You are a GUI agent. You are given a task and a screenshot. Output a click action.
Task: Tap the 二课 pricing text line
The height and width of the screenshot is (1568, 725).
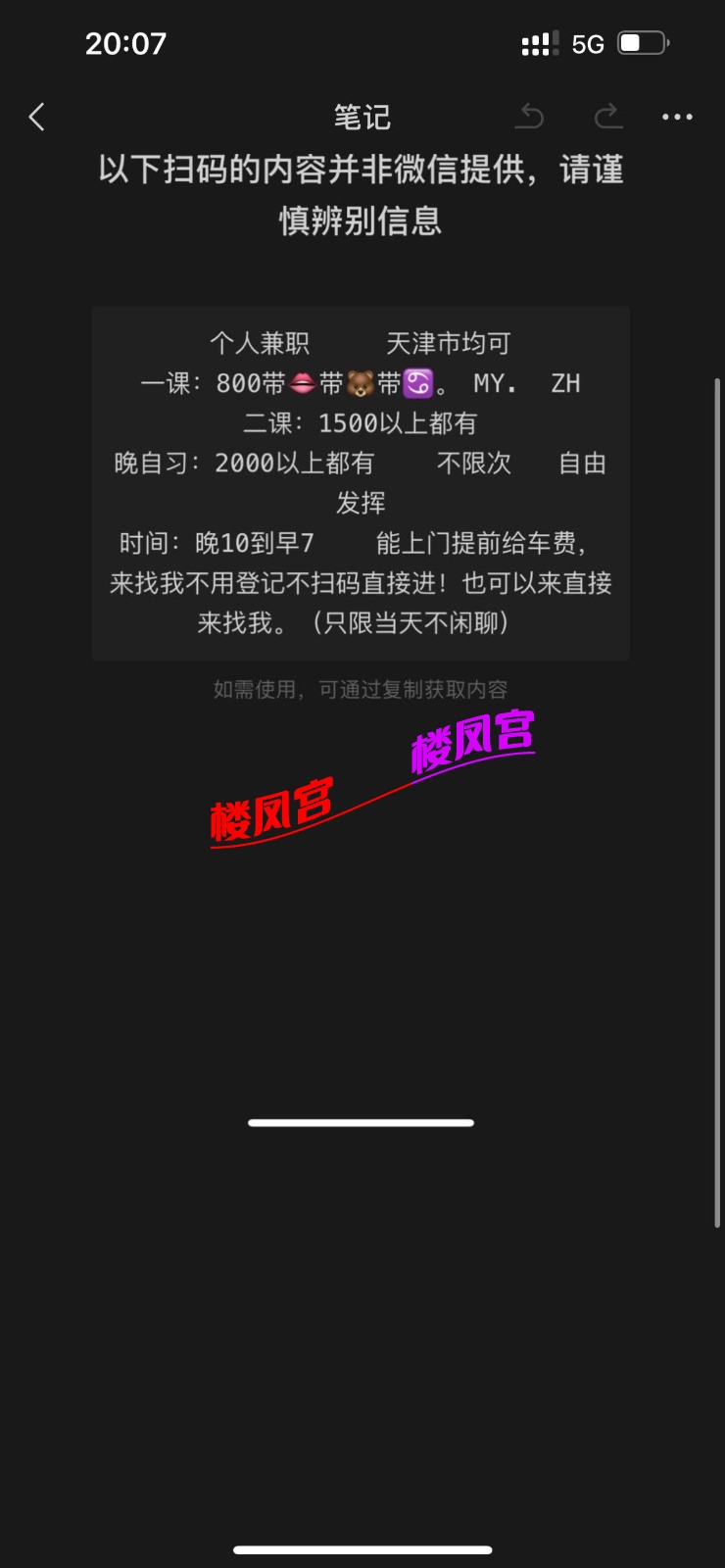(x=361, y=422)
